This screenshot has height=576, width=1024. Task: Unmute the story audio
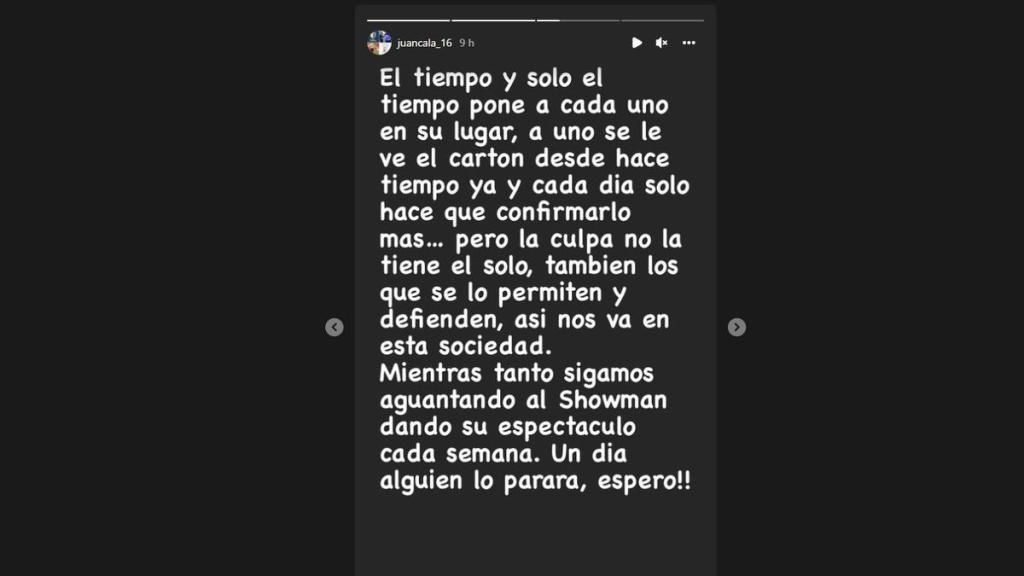pos(661,43)
